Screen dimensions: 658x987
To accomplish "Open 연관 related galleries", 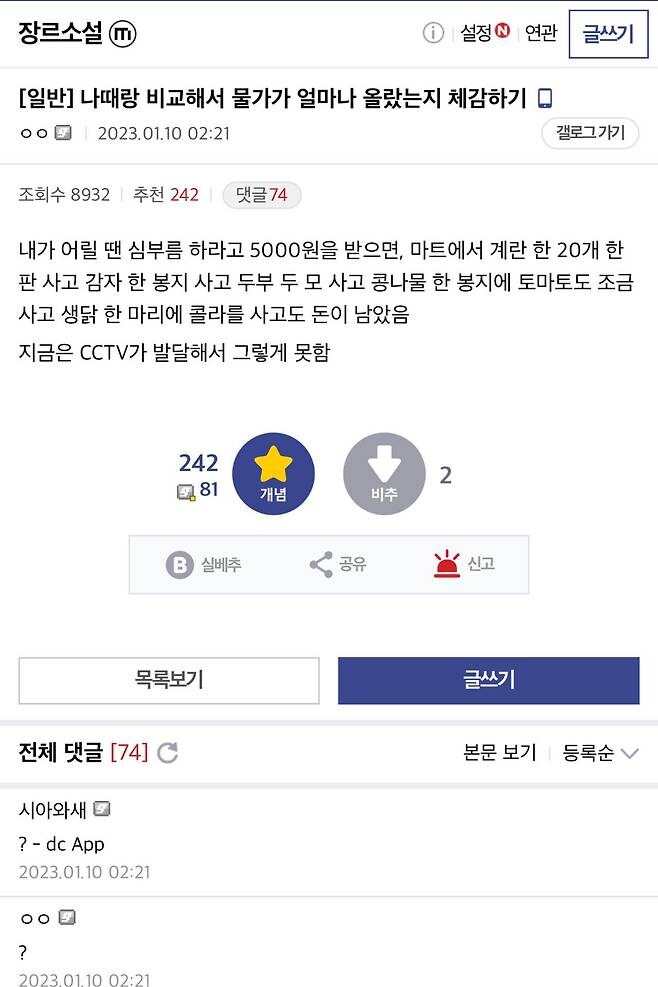I will coord(540,33).
